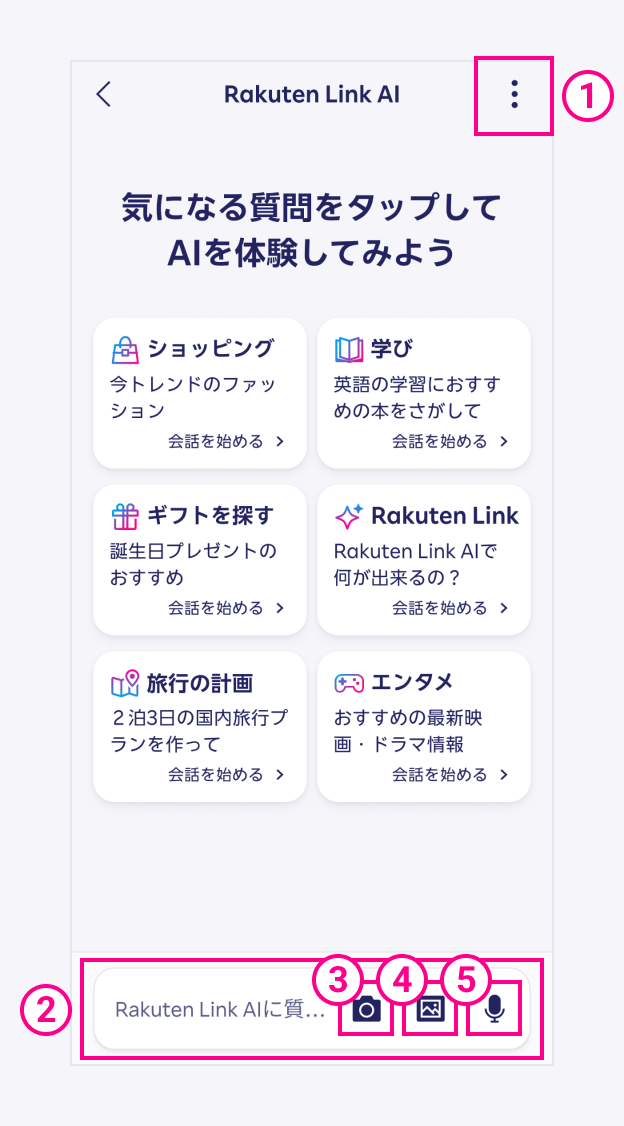The width and height of the screenshot is (624, 1126).
Task: Start voice input with the microphone
Action: pyautogui.click(x=494, y=1009)
